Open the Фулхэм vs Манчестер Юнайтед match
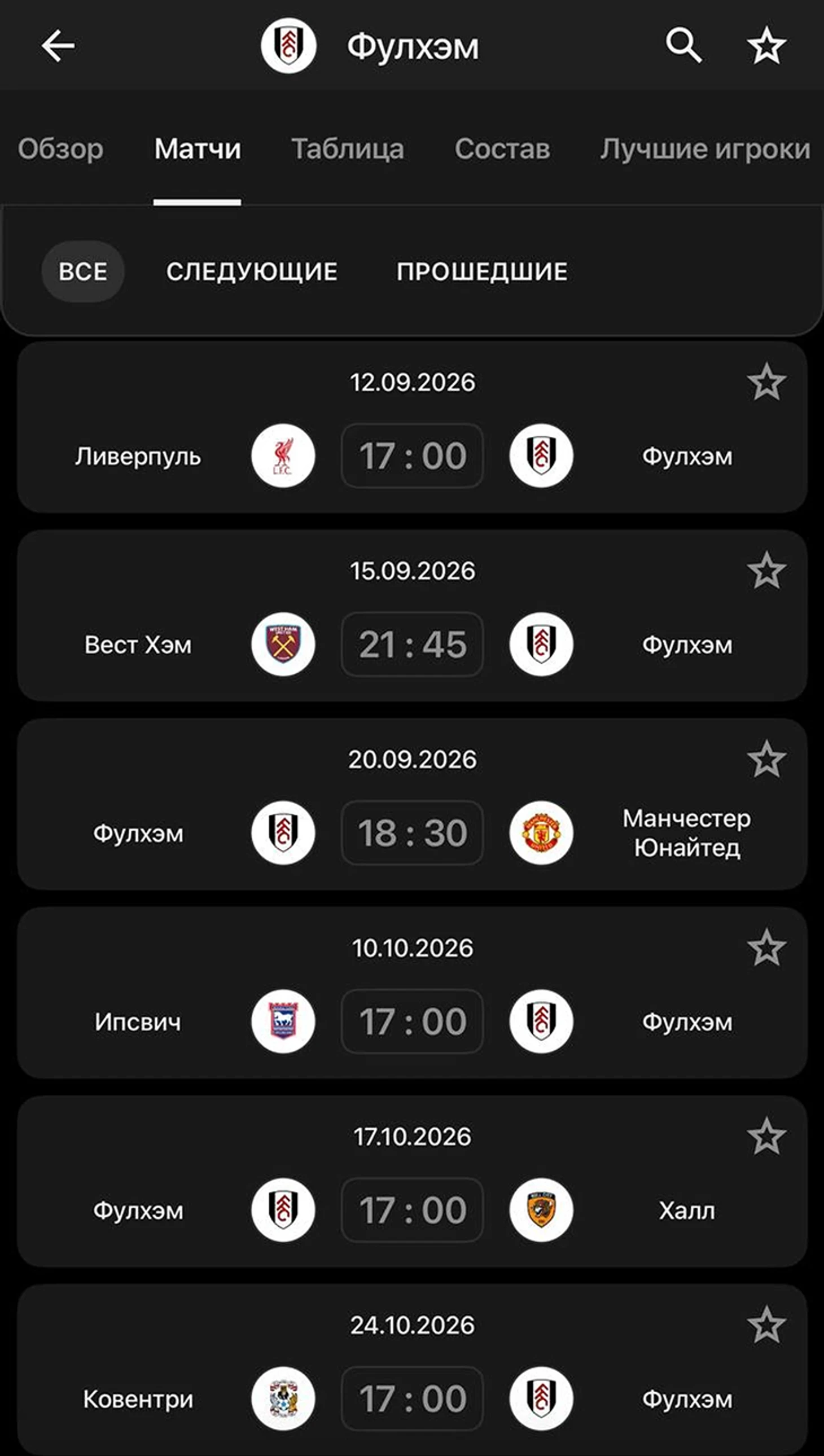This screenshot has height=1456, width=824. click(412, 804)
